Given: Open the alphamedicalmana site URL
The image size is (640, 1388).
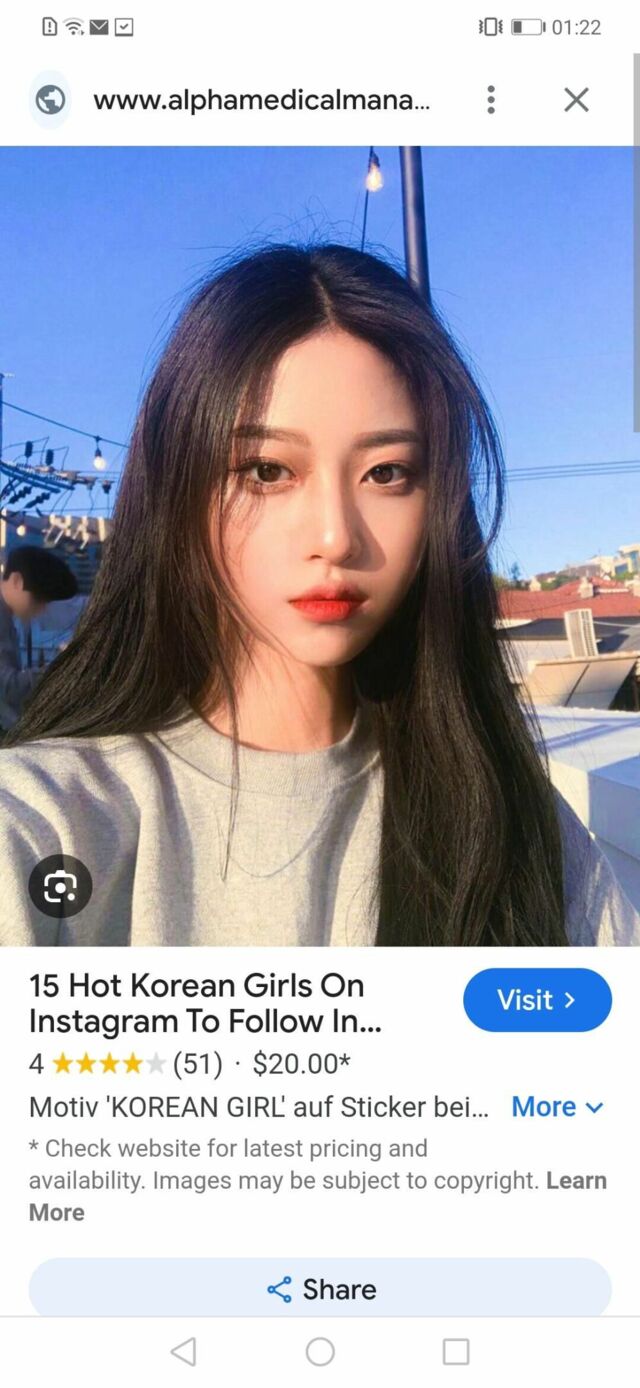Looking at the screenshot, I should tap(261, 100).
